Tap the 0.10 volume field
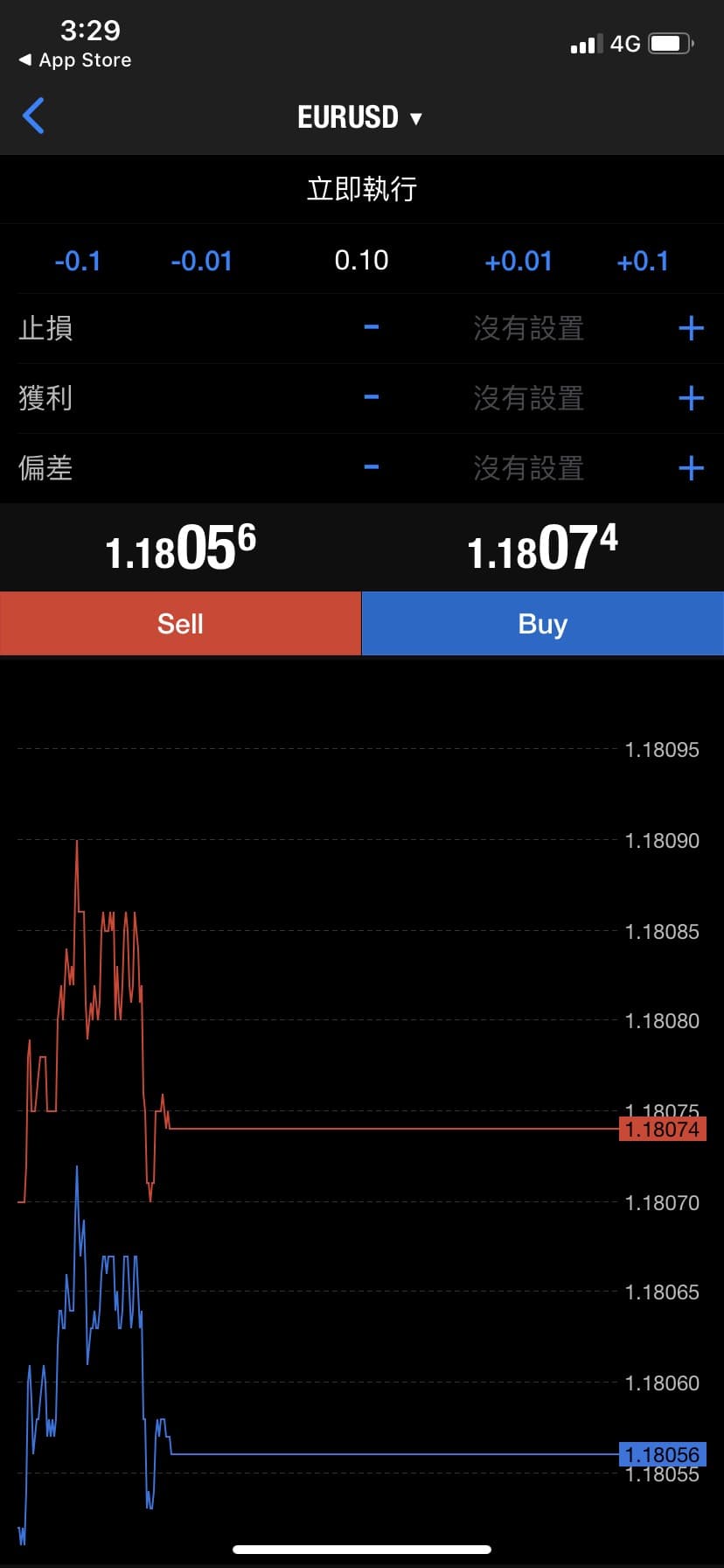 coord(361,260)
